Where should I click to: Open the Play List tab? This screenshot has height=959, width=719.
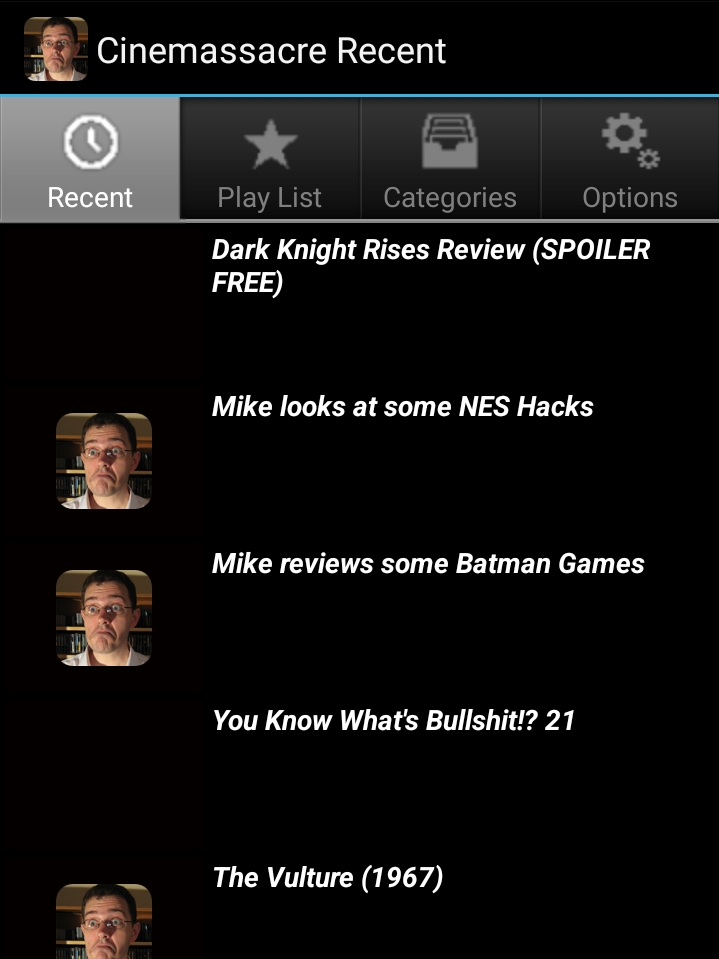270,160
